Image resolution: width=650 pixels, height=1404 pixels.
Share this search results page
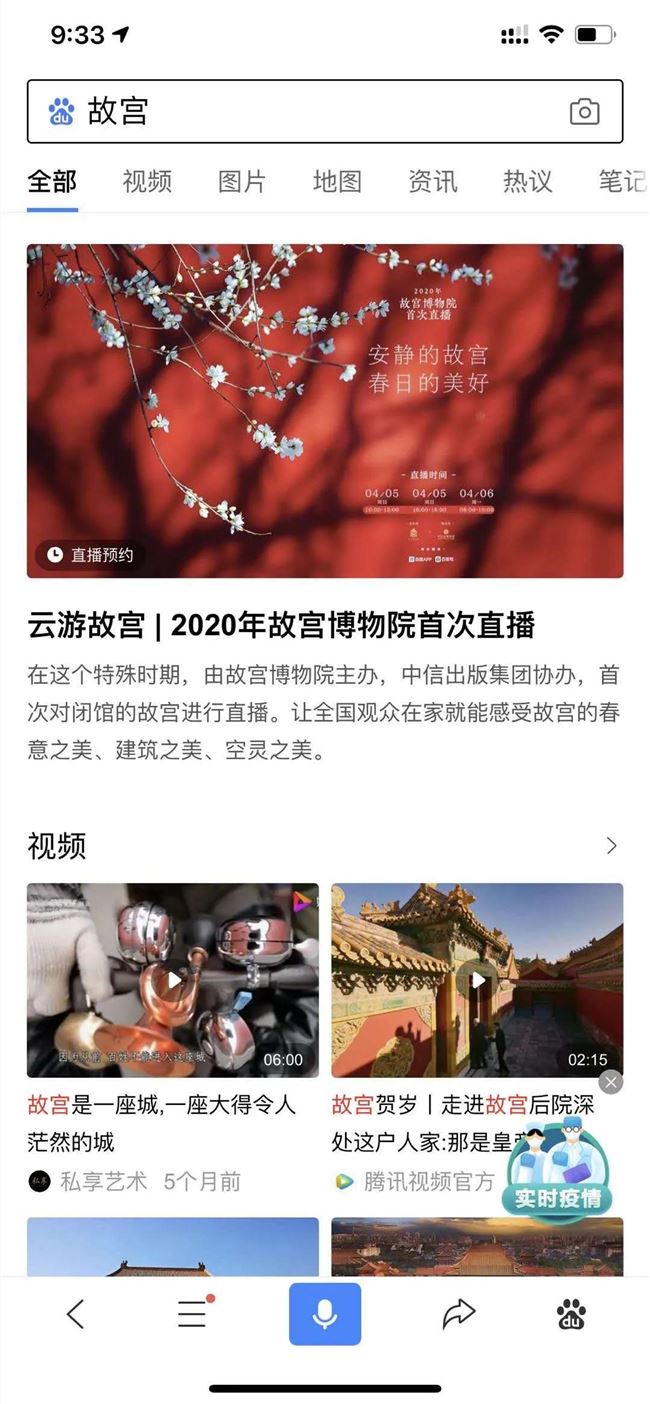pos(458,1314)
